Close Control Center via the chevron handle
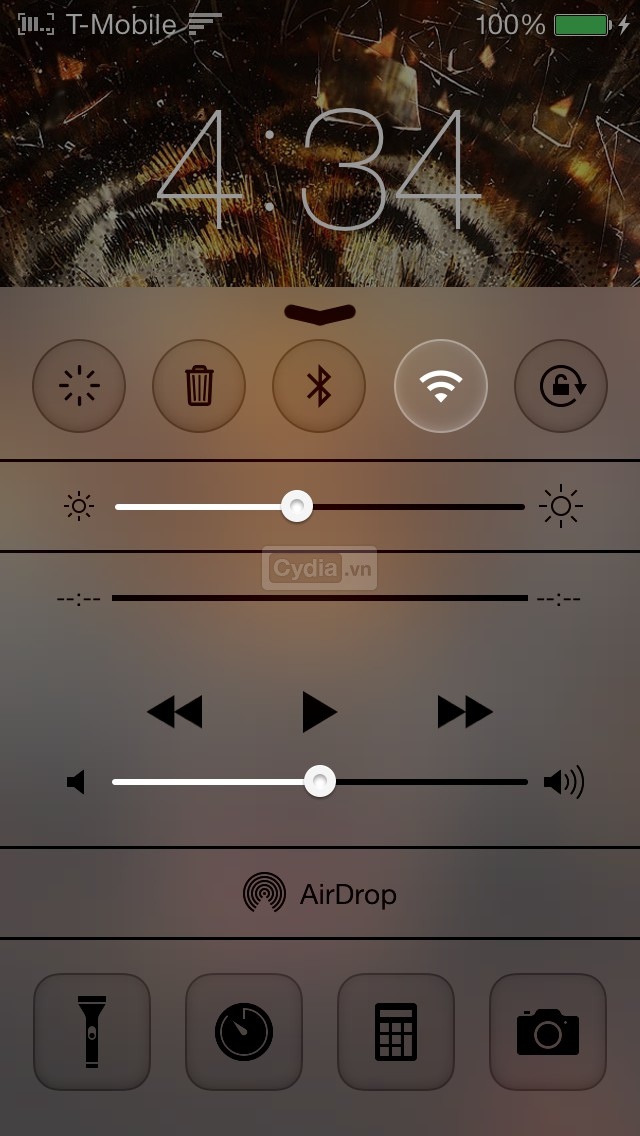The width and height of the screenshot is (640, 1136). [x=320, y=313]
